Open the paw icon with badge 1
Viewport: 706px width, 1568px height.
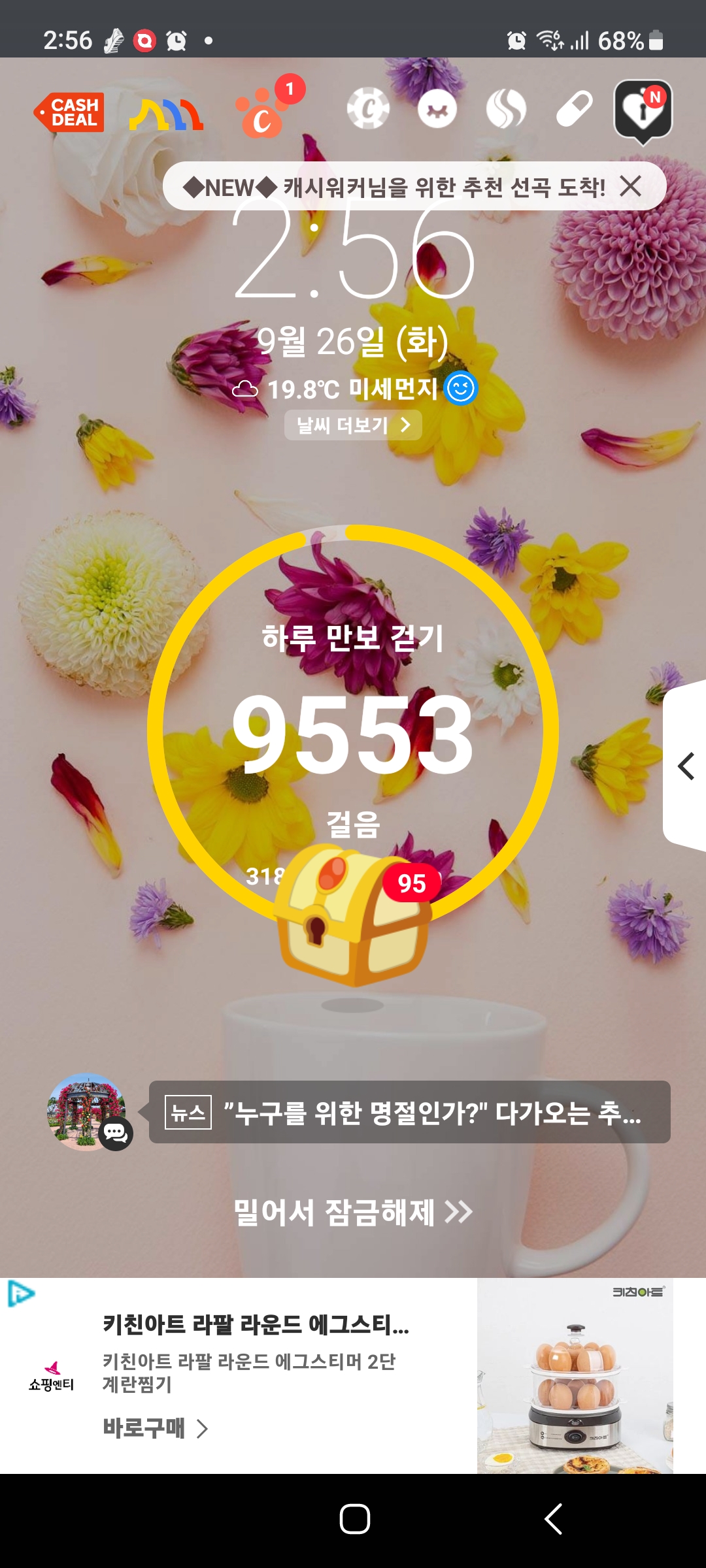click(x=263, y=112)
